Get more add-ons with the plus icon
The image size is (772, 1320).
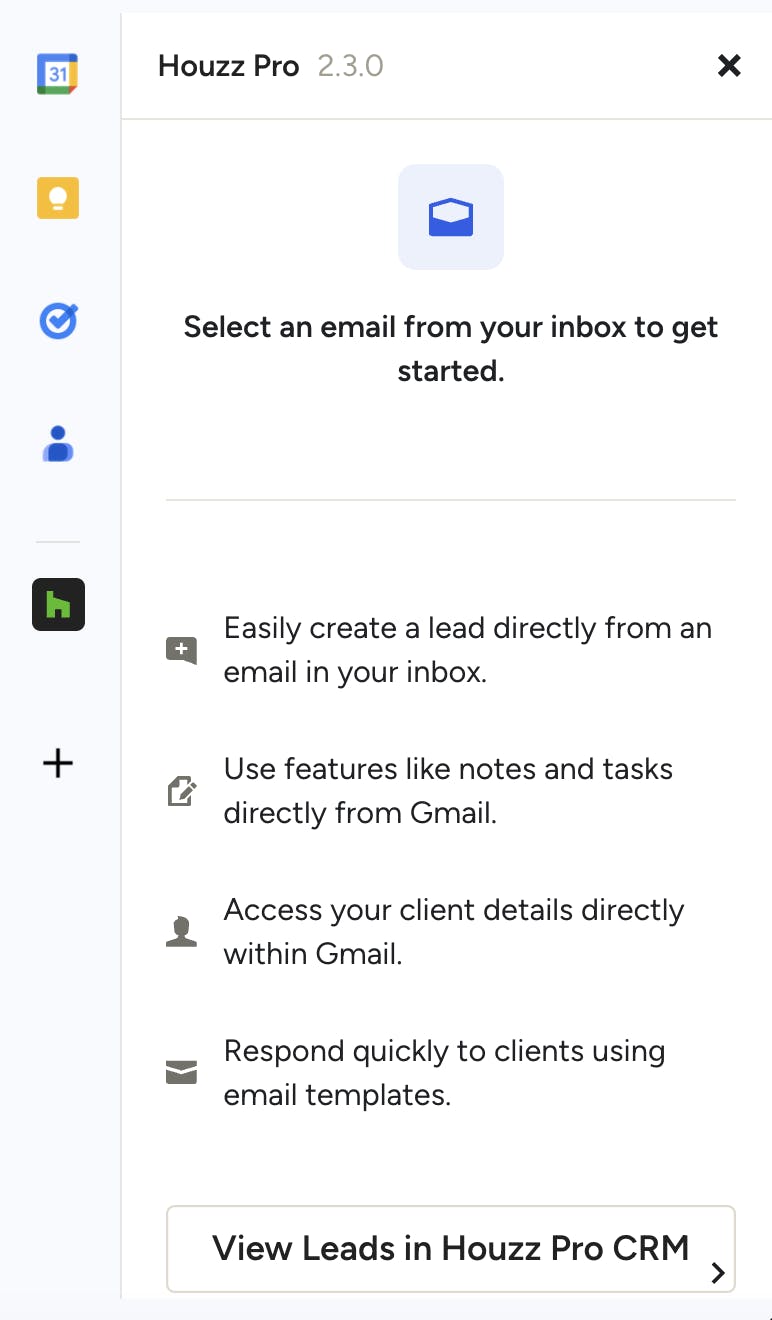[x=58, y=764]
